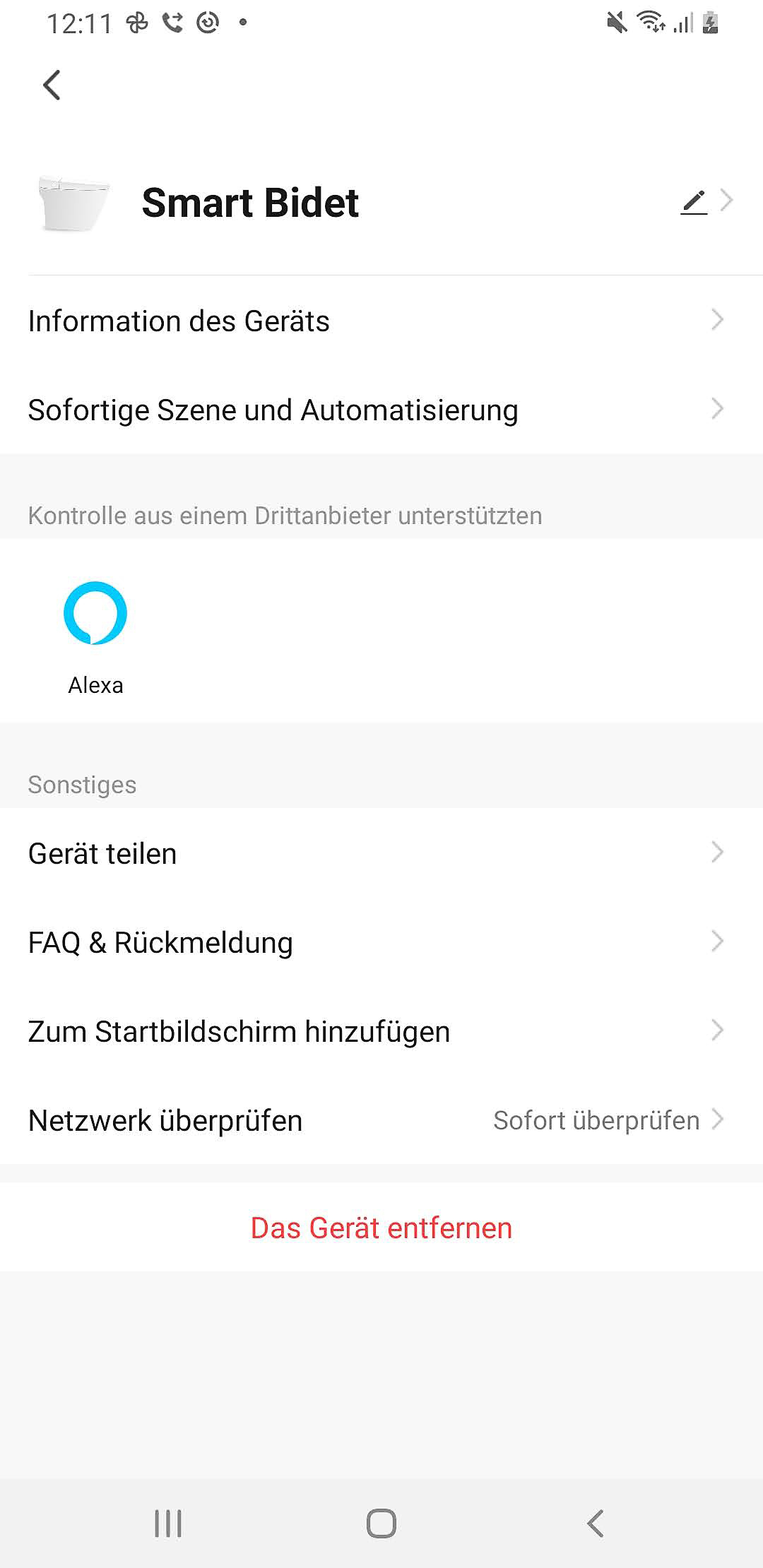Screen dimensions: 763x1568
Task: Tap Das Gerät entfernen
Action: pyautogui.click(x=381, y=1228)
